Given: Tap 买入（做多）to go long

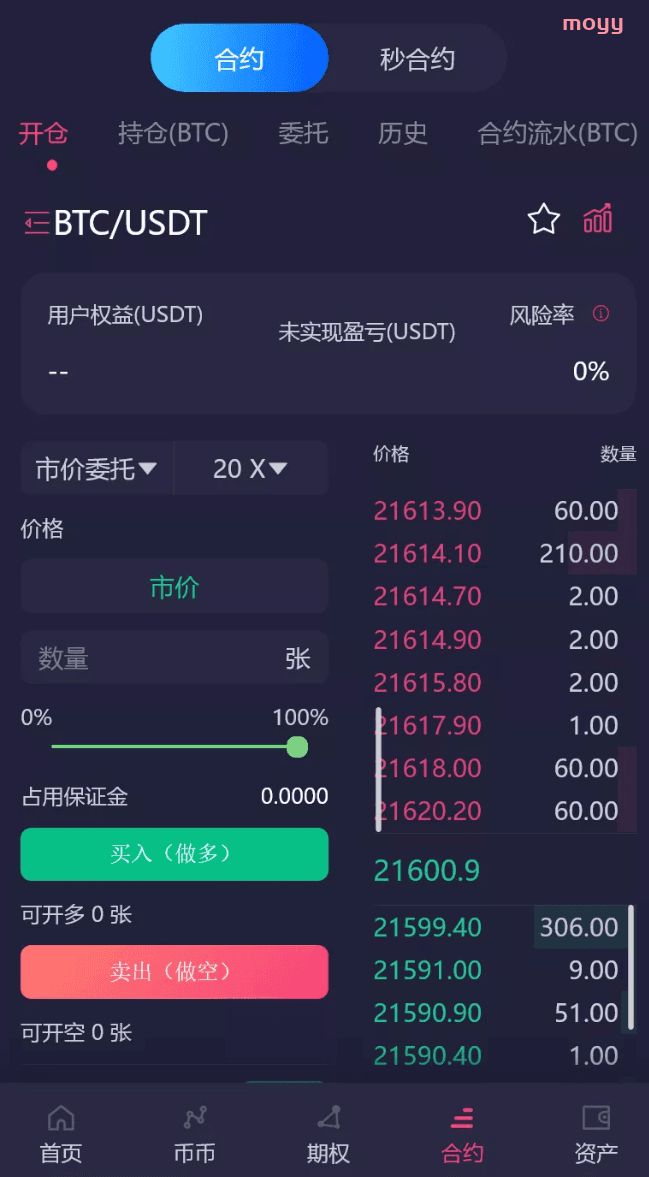Looking at the screenshot, I should [x=174, y=854].
